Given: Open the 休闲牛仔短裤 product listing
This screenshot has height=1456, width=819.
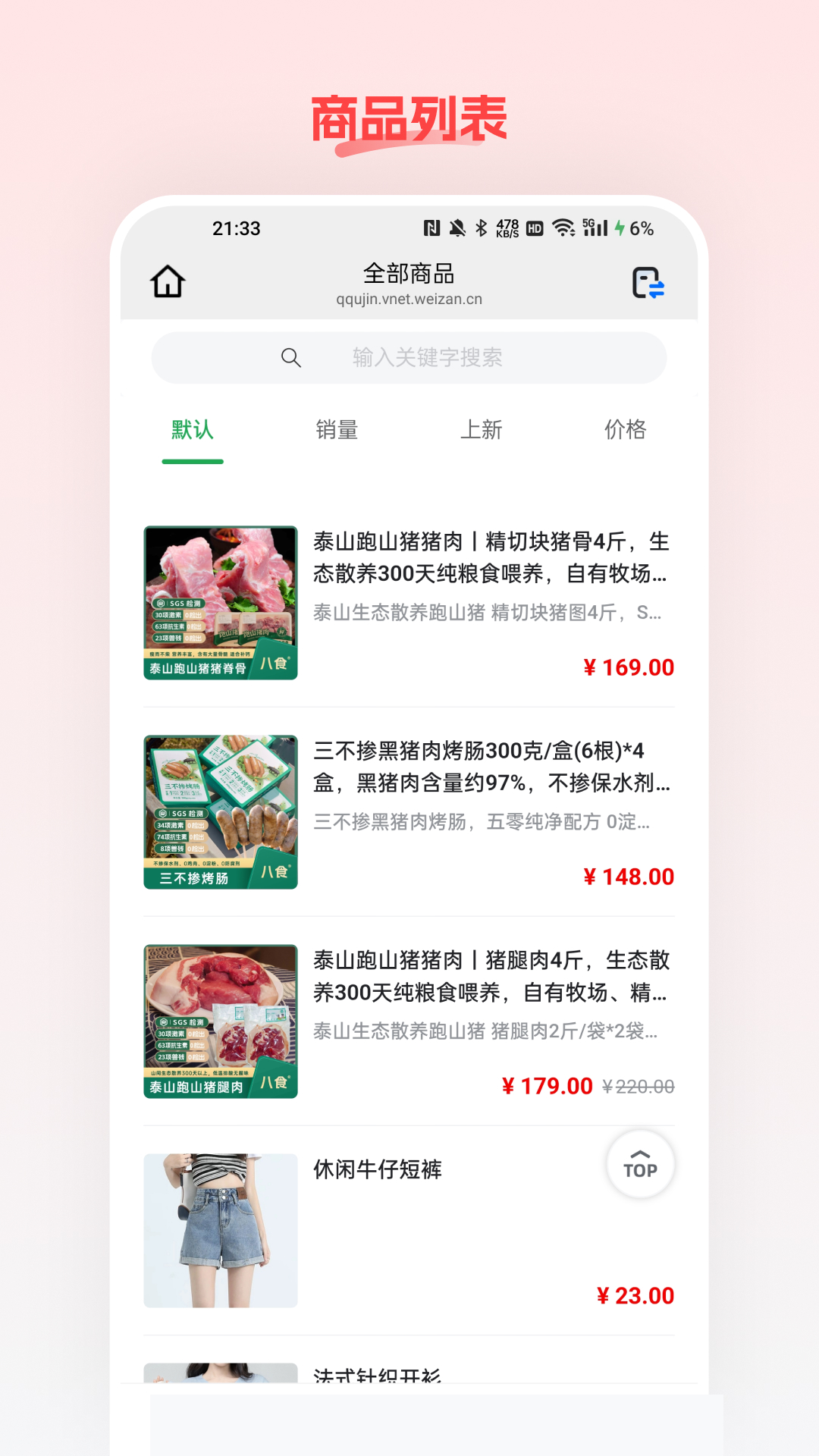Looking at the screenshot, I should (x=379, y=1170).
